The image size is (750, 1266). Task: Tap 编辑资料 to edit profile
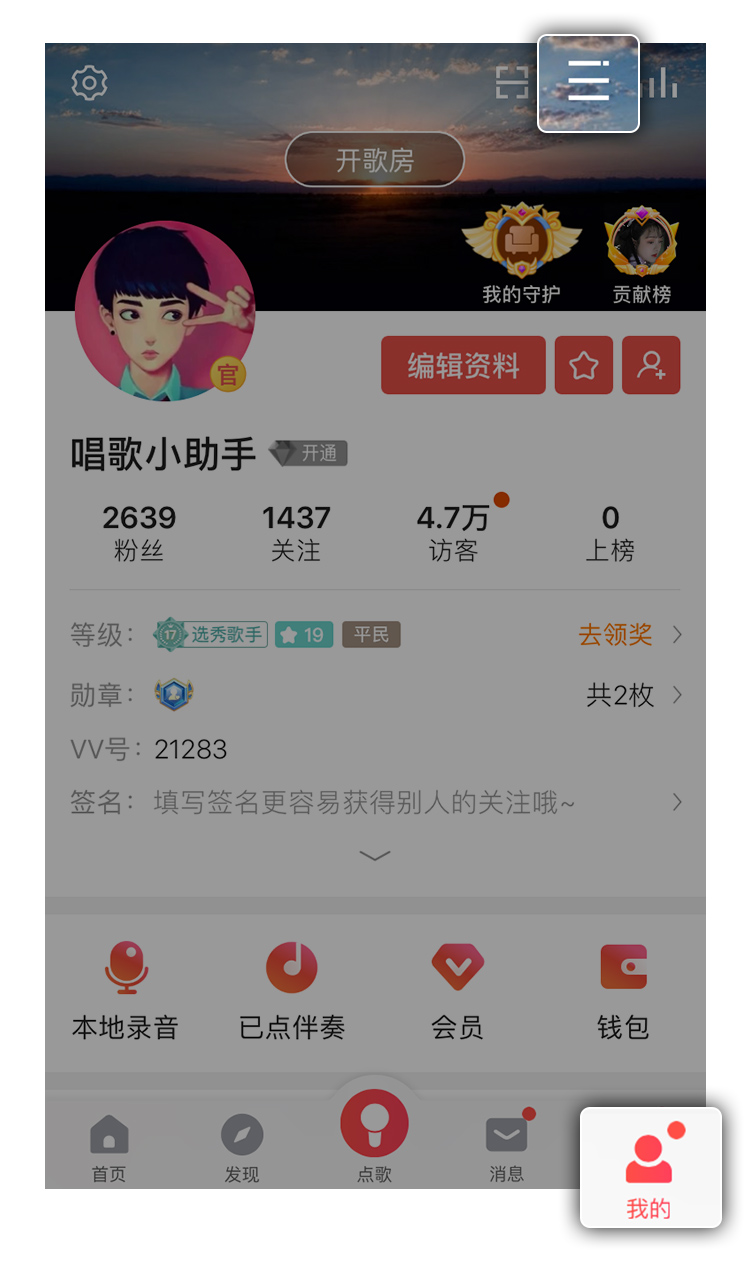(x=463, y=365)
